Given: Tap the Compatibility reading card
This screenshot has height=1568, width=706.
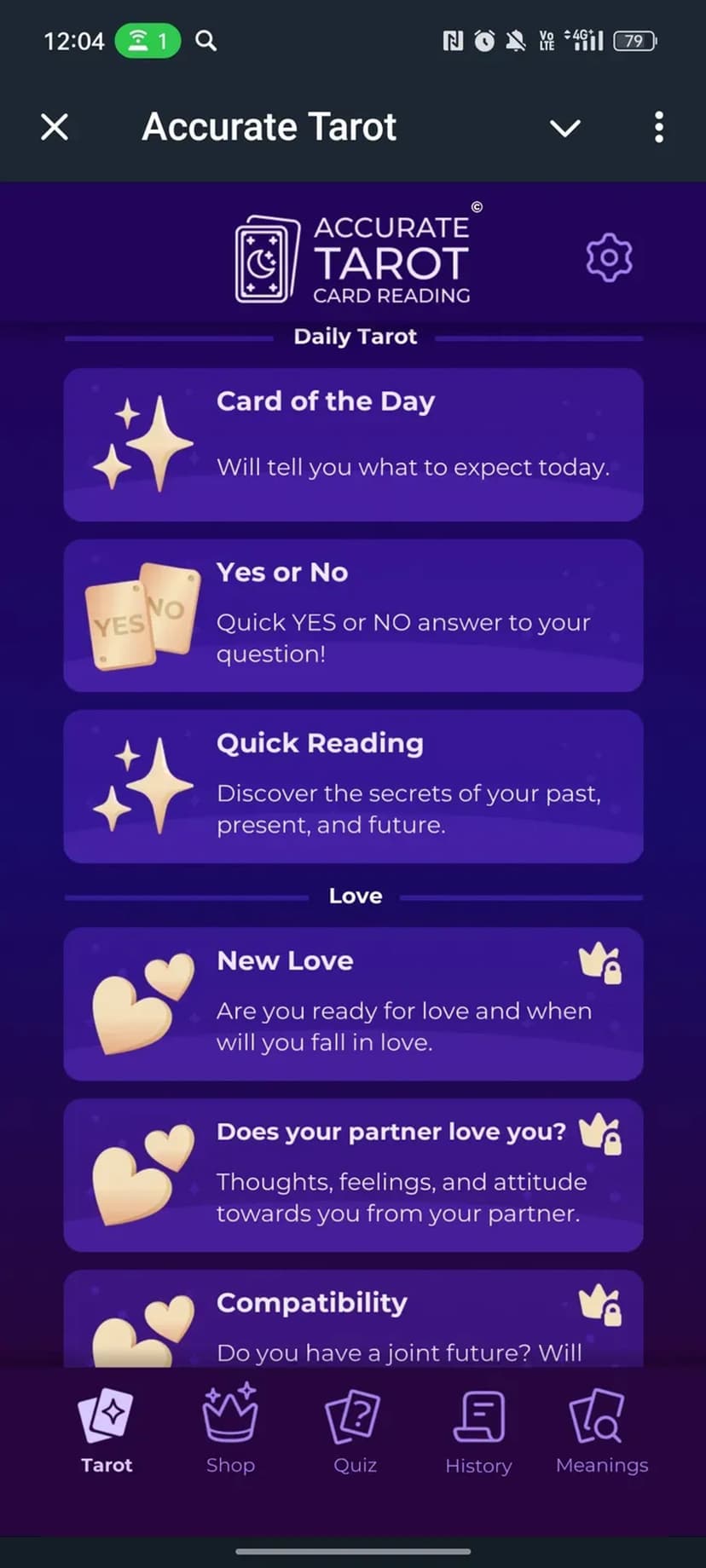Looking at the screenshot, I should (353, 1321).
